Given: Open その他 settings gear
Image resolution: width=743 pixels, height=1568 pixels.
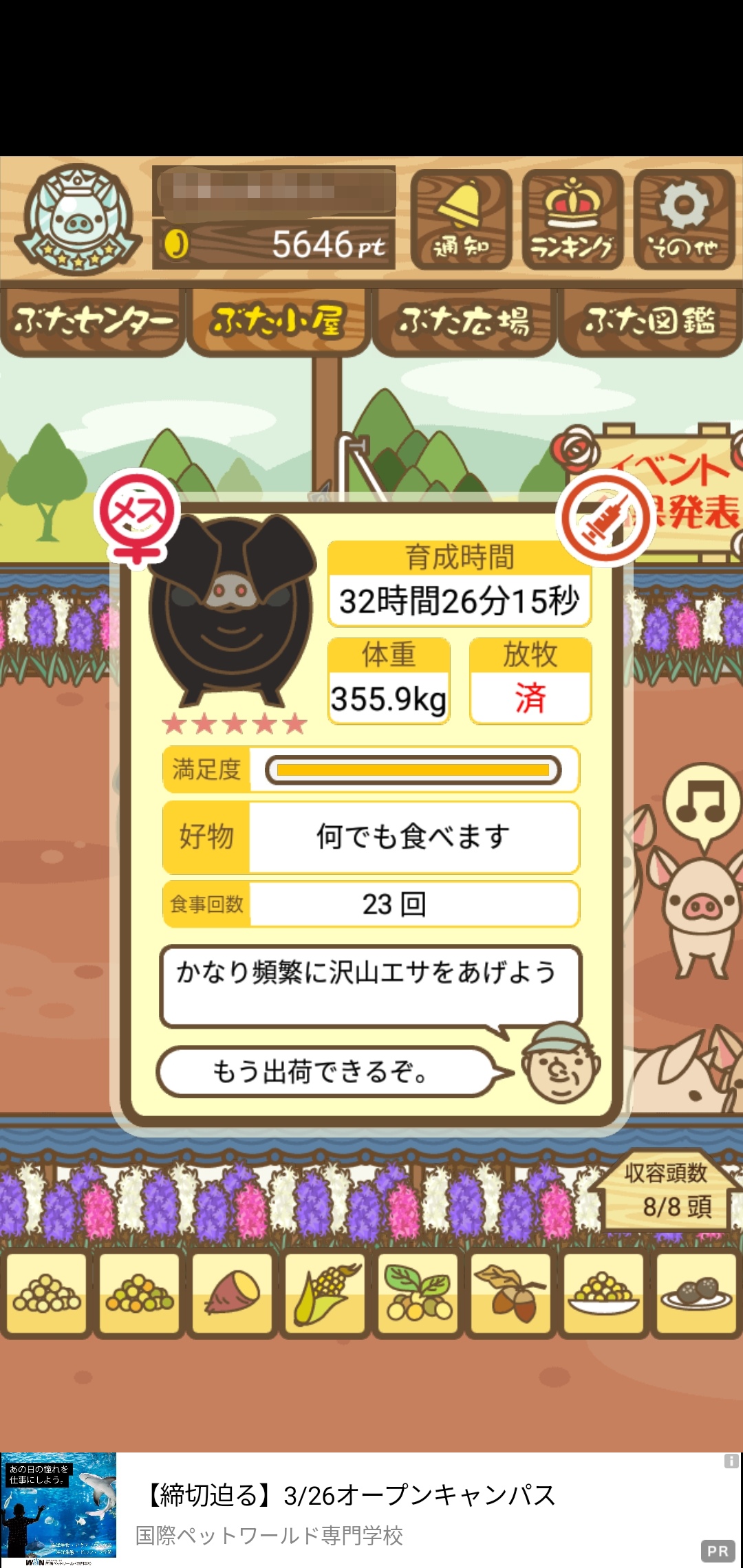Looking at the screenshot, I should click(684, 219).
